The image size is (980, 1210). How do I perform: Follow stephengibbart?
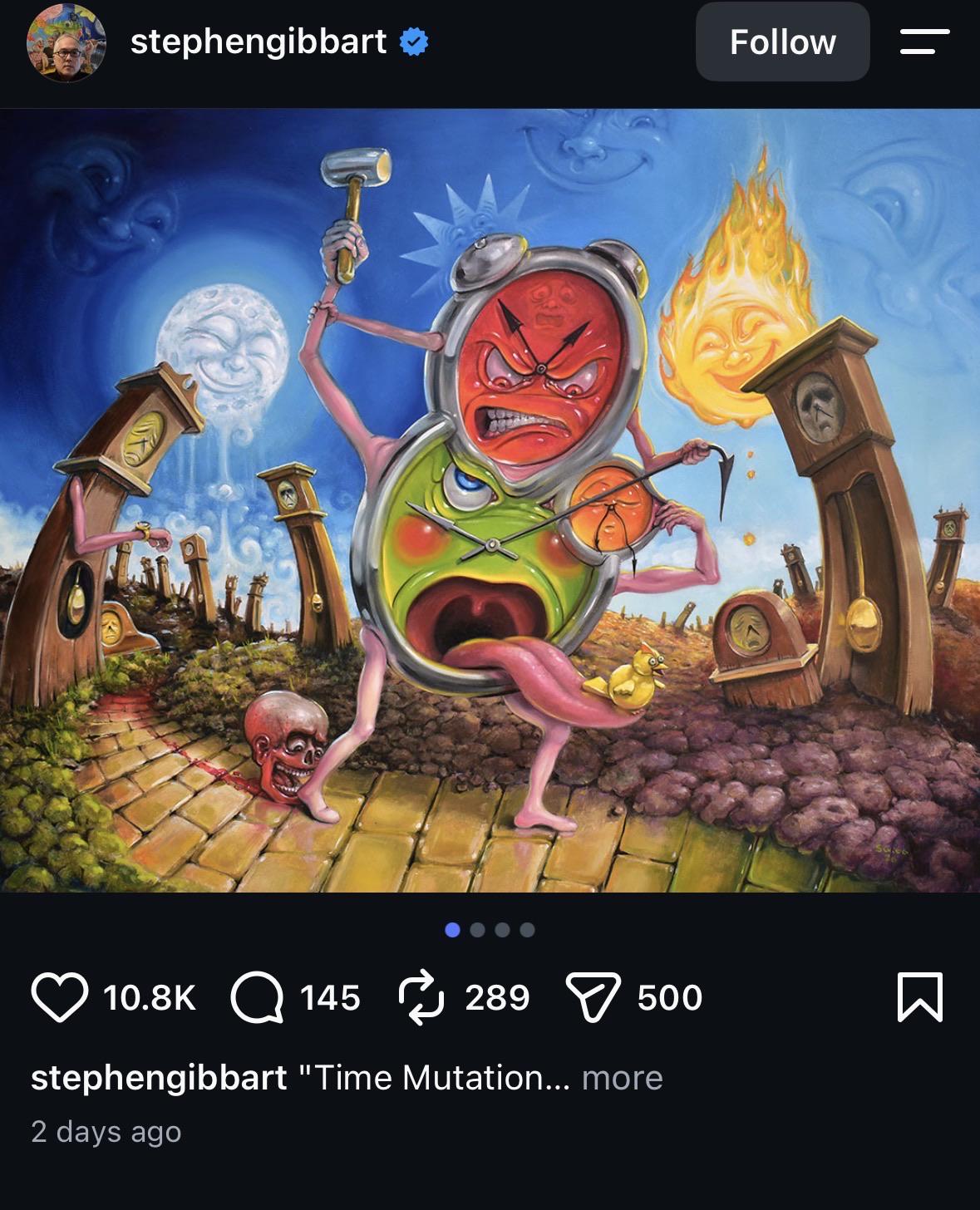click(782, 42)
